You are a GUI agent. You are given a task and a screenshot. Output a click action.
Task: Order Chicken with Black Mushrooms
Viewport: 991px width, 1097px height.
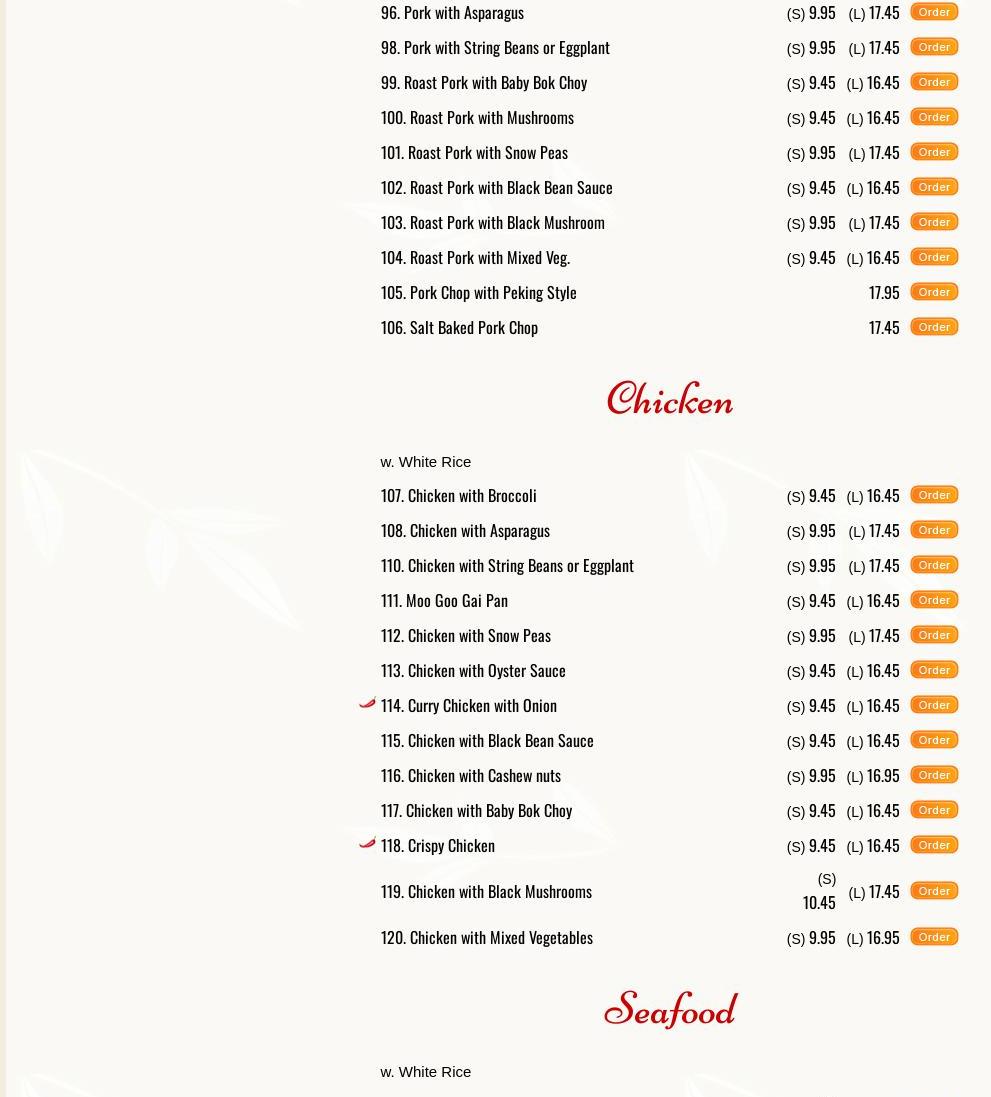933,891
